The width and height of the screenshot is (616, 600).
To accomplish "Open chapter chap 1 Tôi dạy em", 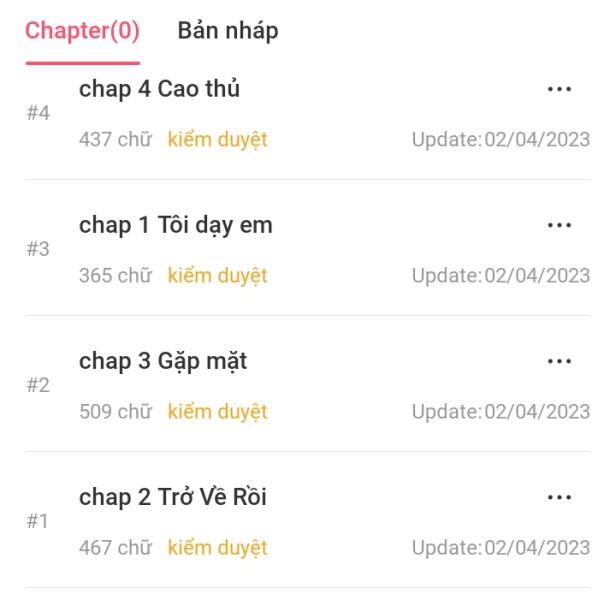I will (176, 225).
